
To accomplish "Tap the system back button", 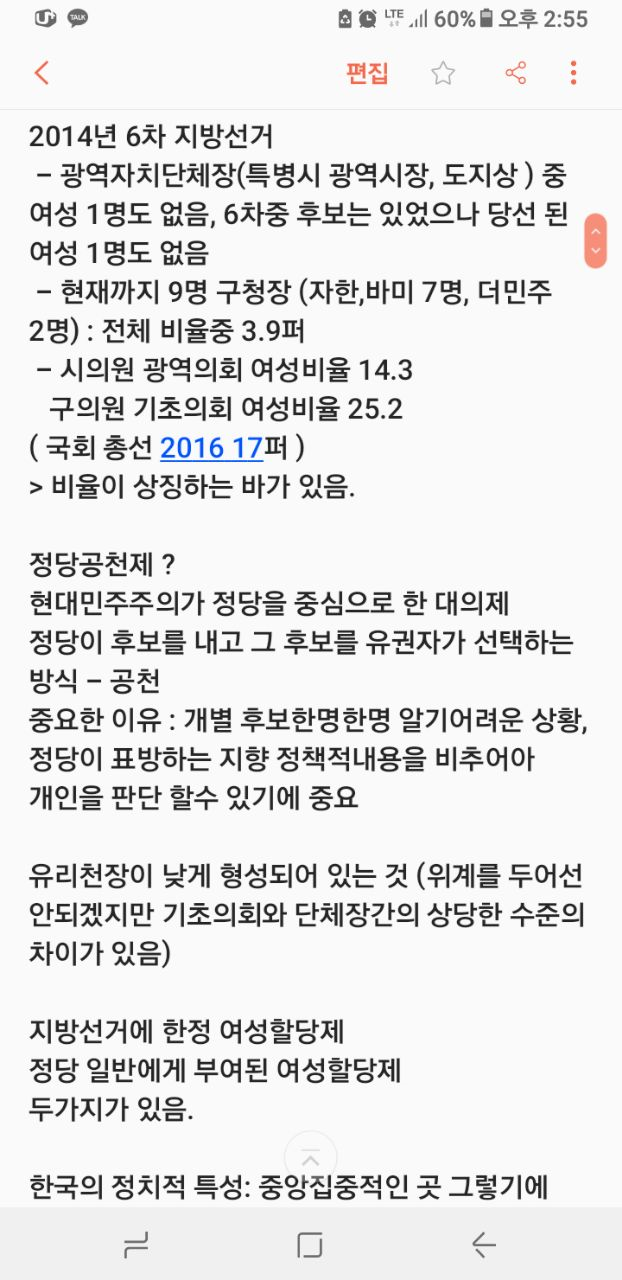I will click(x=484, y=1244).
